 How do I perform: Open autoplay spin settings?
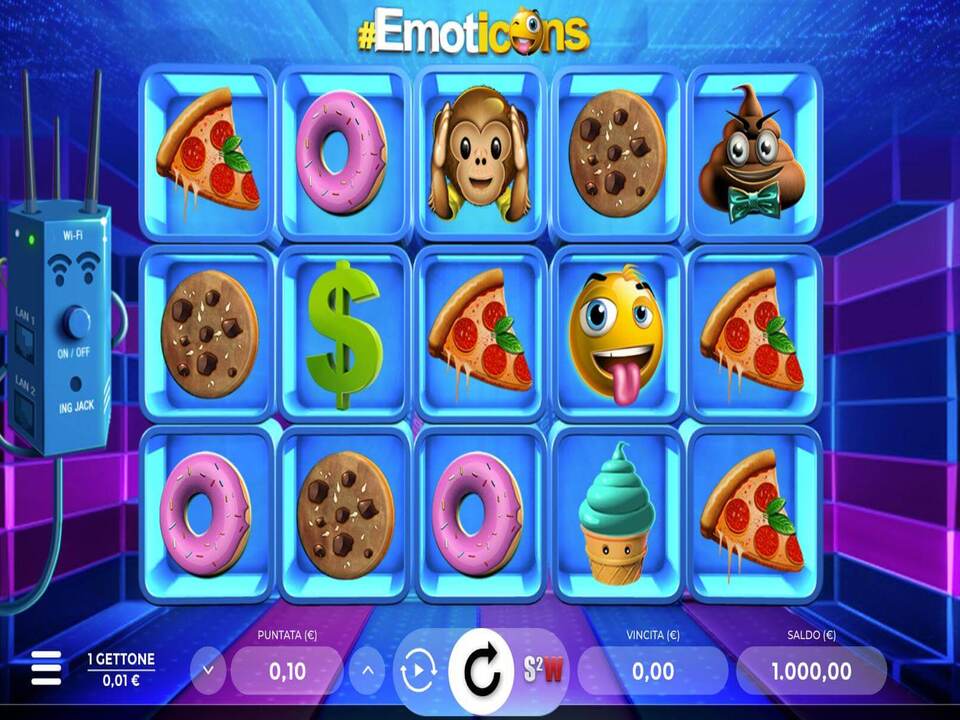(418, 672)
